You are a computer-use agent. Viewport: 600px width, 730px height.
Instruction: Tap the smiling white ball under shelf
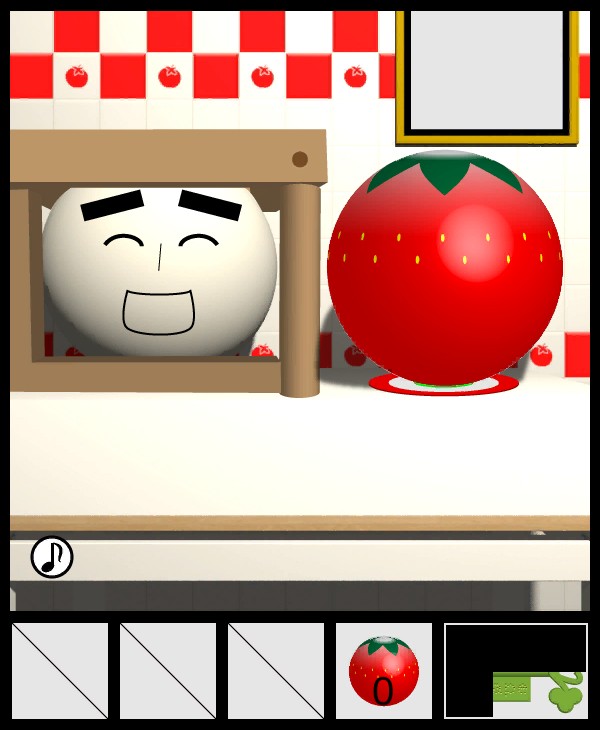click(x=158, y=268)
